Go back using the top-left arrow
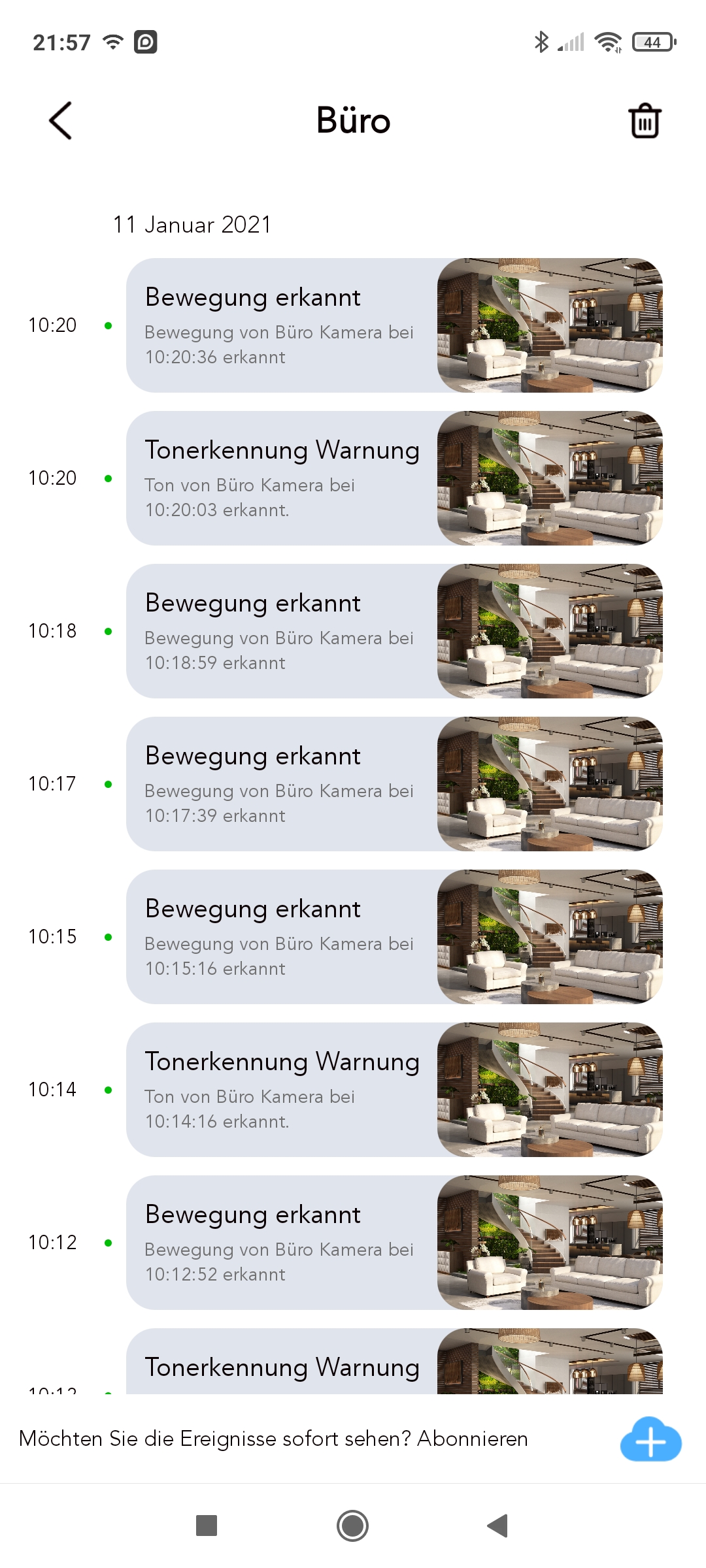Screen dimensions: 706x1568 (x=60, y=121)
